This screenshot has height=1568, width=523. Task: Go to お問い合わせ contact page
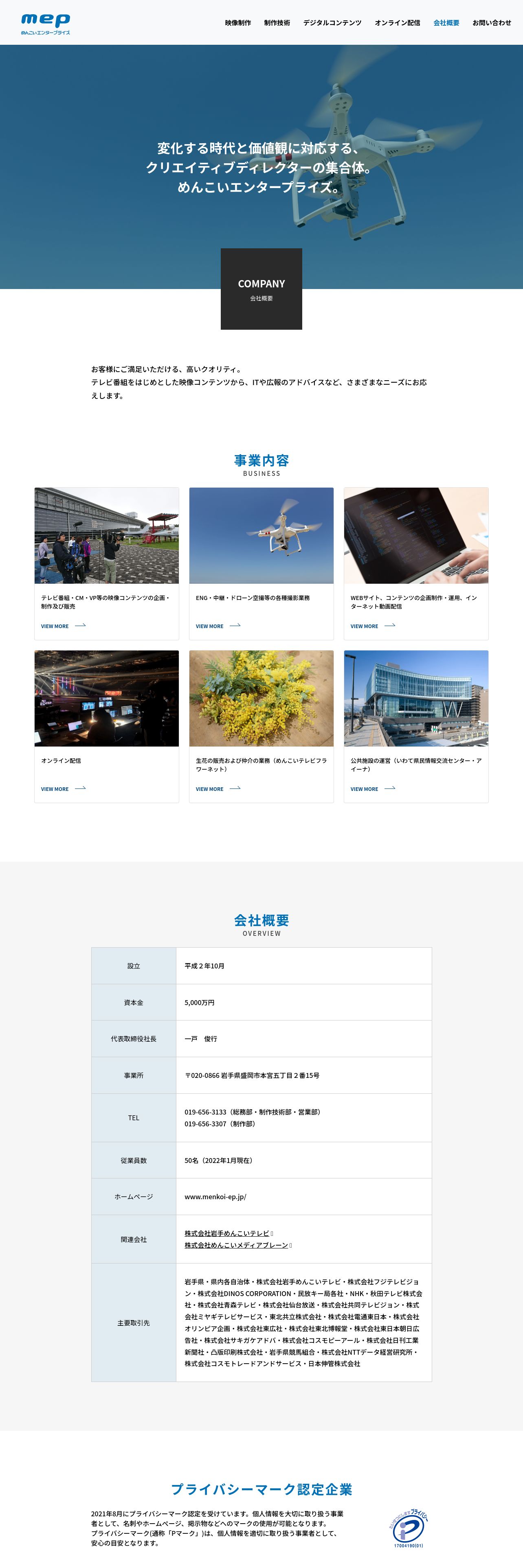[492, 22]
